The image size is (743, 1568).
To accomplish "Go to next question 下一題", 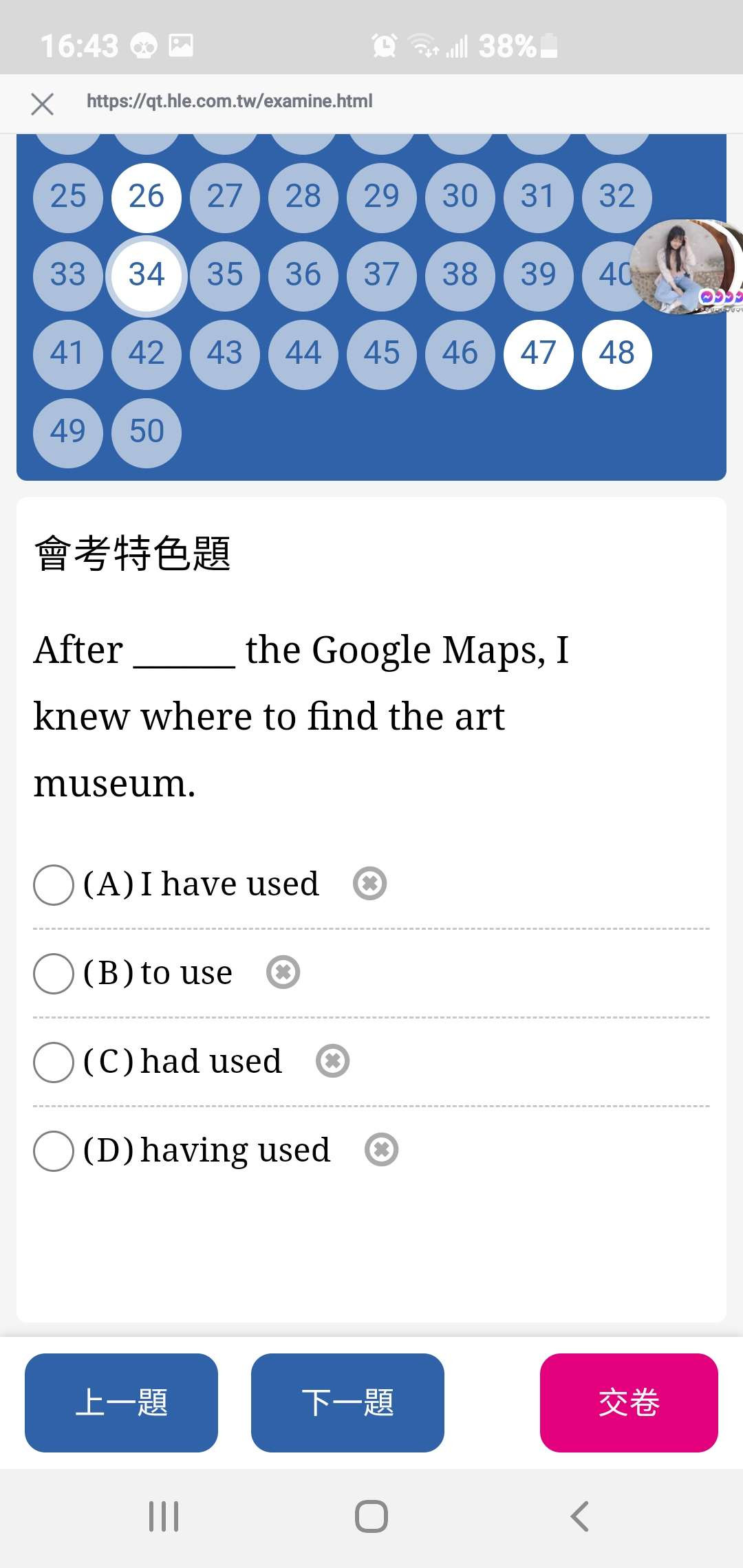I will (347, 1403).
